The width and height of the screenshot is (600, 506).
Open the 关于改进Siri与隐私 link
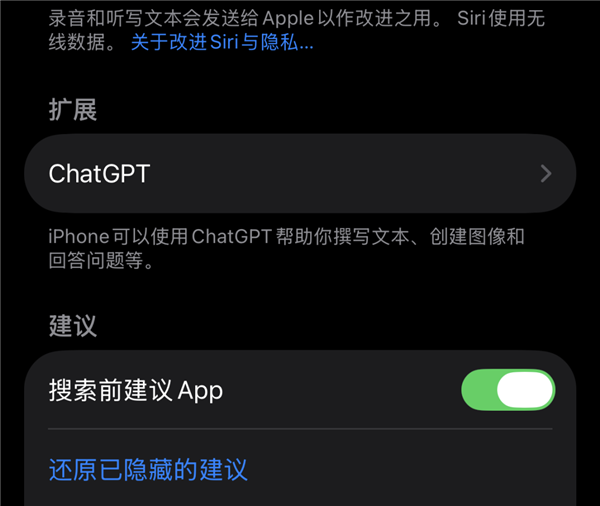222,44
